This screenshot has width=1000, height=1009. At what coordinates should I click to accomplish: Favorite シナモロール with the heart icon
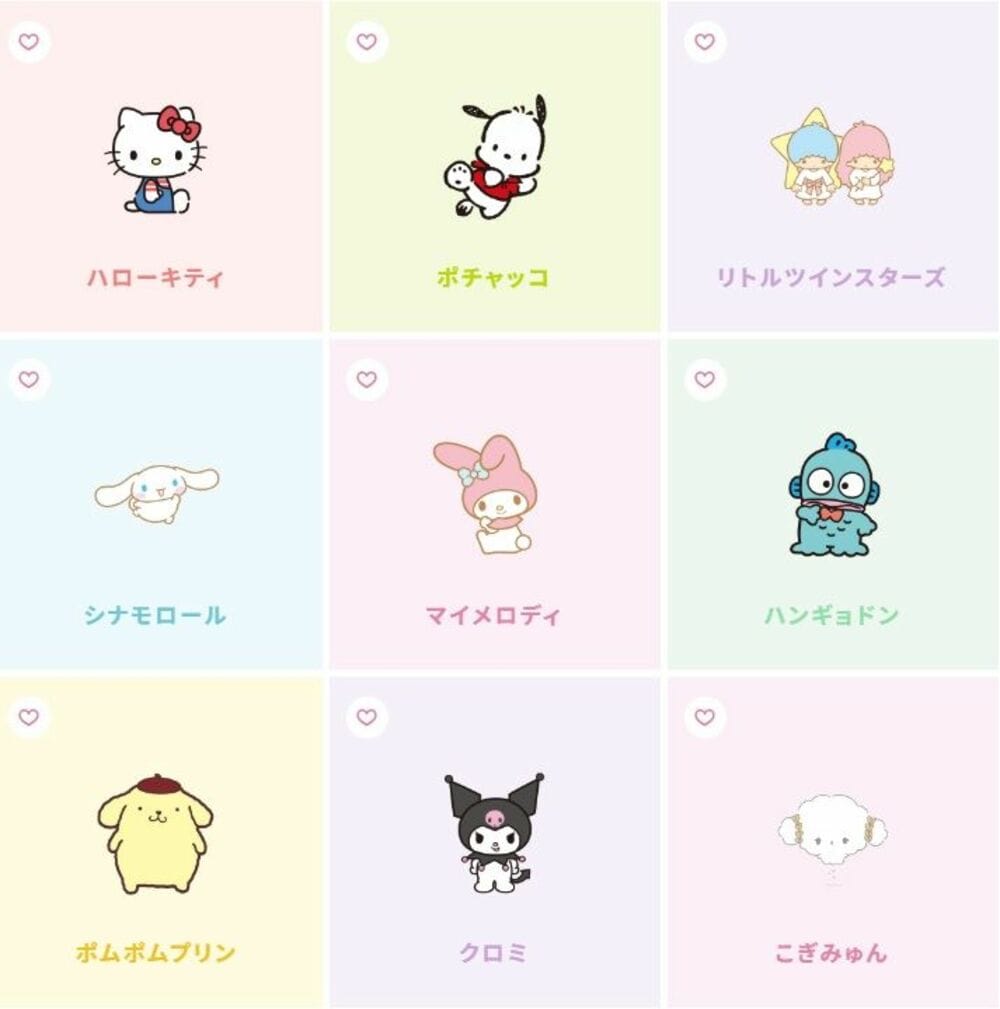[29, 380]
